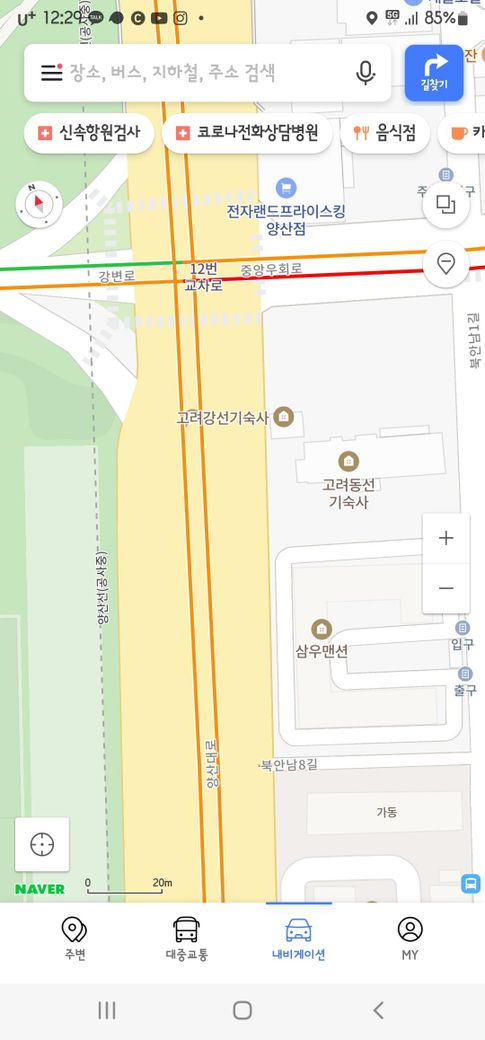This screenshot has width=485, height=1040.
Task: Open 길찾기 directions button
Action: 434,73
